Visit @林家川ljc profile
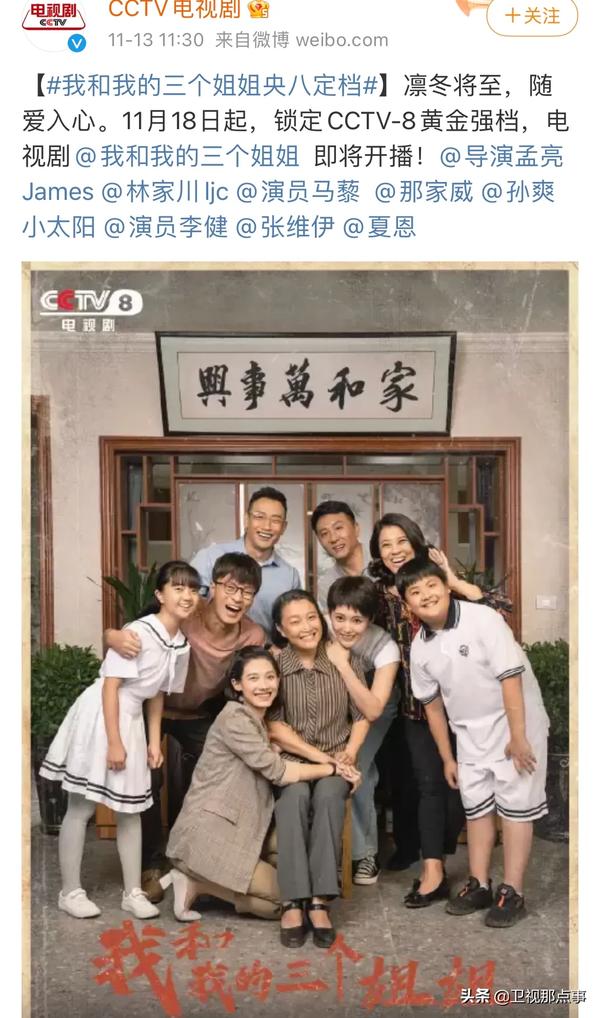The width and height of the screenshot is (600, 1018). (165, 192)
